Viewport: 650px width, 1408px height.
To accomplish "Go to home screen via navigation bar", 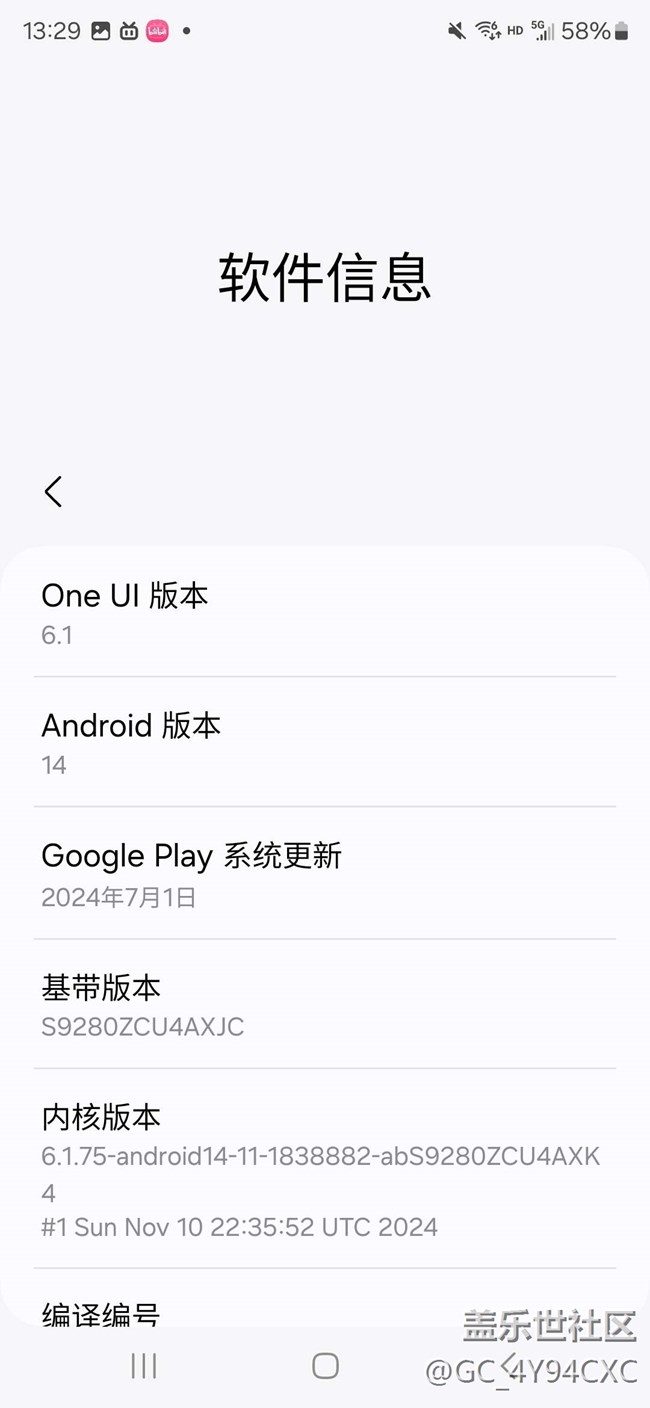I will pyautogui.click(x=325, y=1366).
